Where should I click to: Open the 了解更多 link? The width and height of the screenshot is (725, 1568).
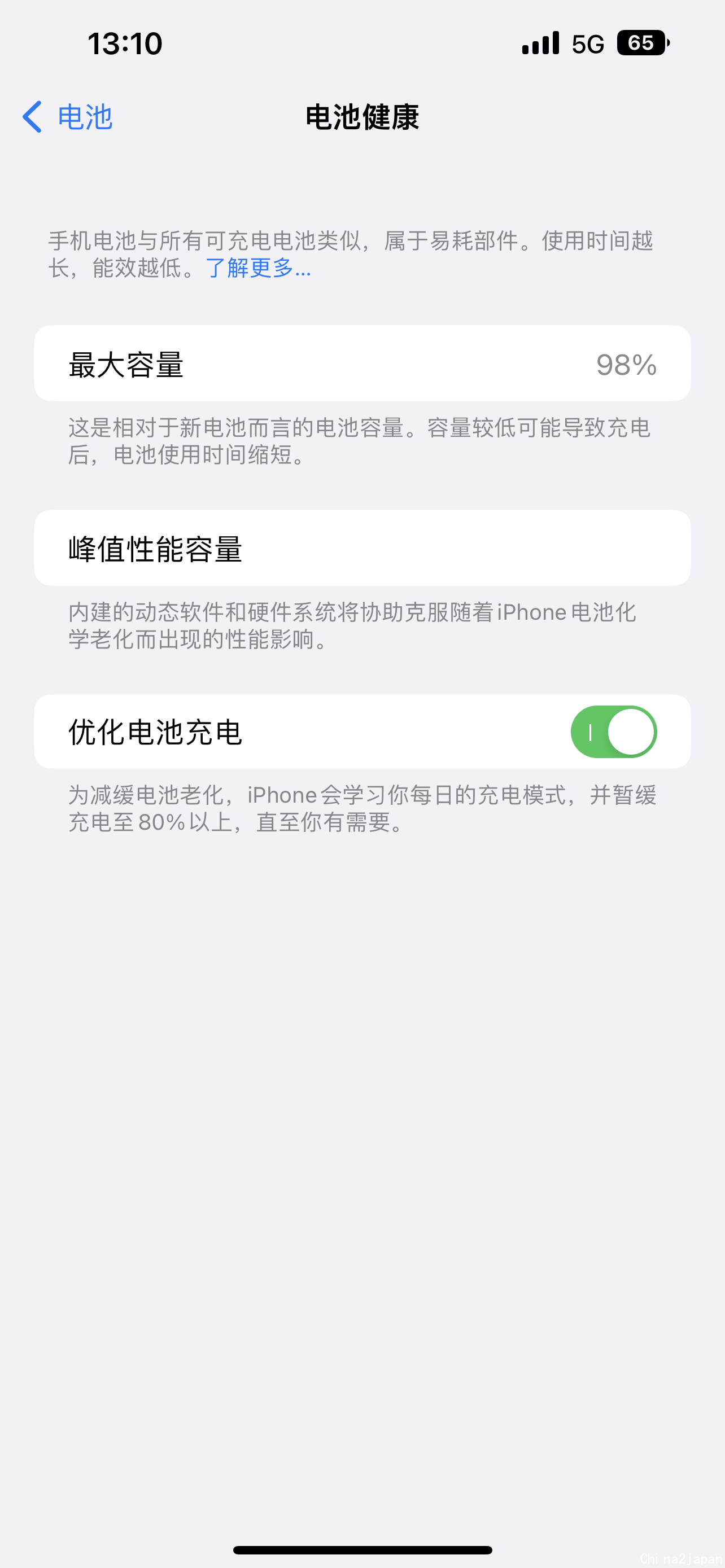tap(258, 268)
